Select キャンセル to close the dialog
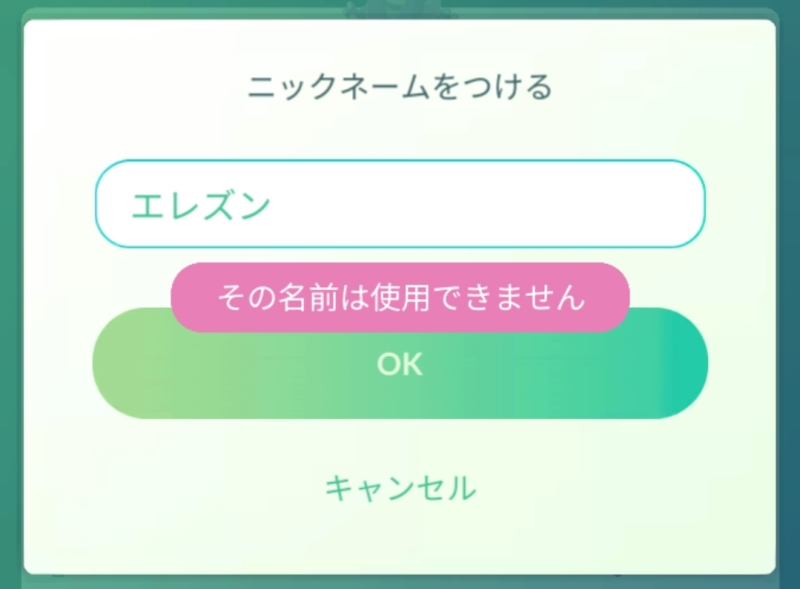This screenshot has height=589, width=800. coord(400,488)
